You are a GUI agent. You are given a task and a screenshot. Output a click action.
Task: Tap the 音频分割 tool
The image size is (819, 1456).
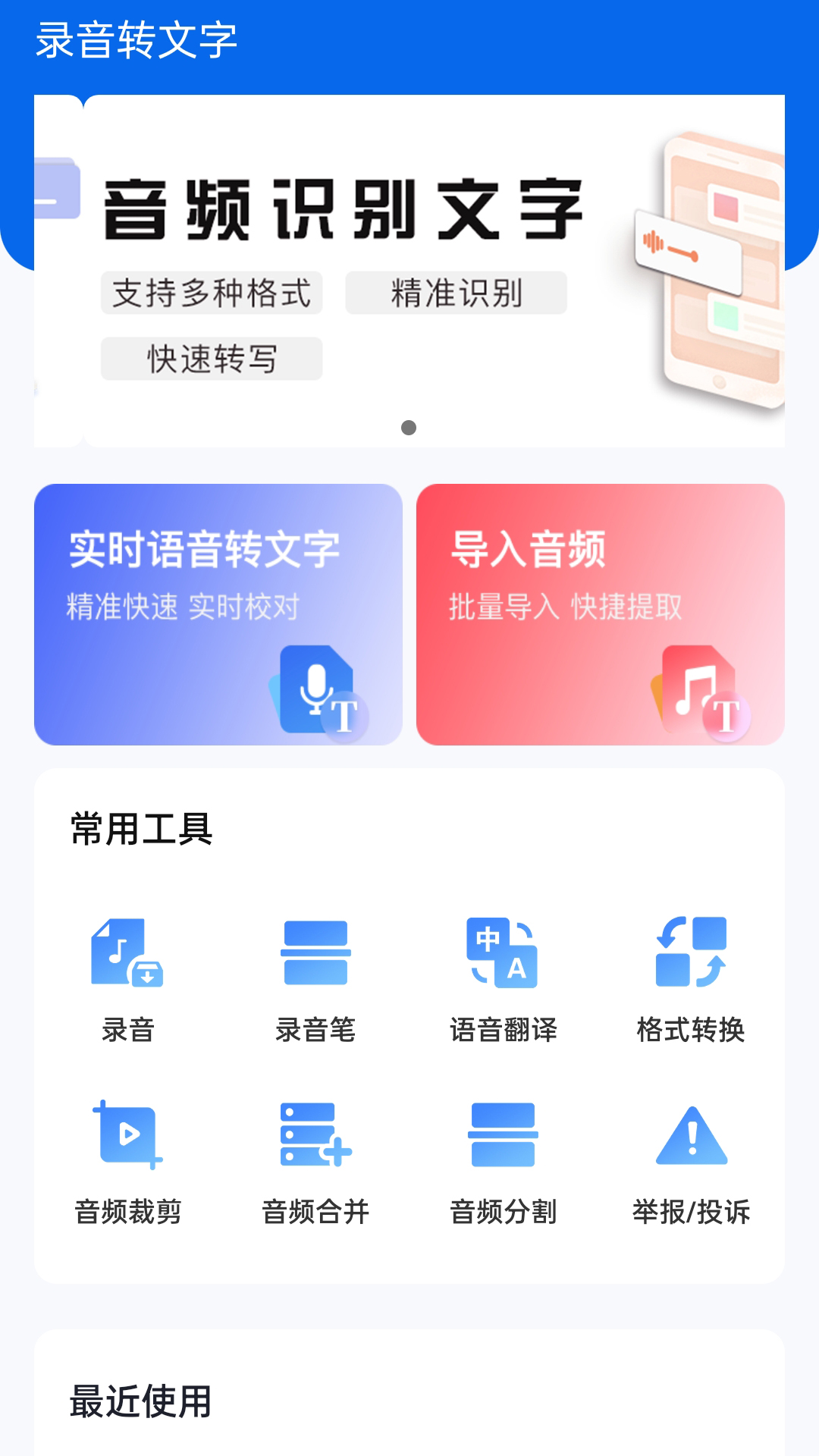(503, 1162)
